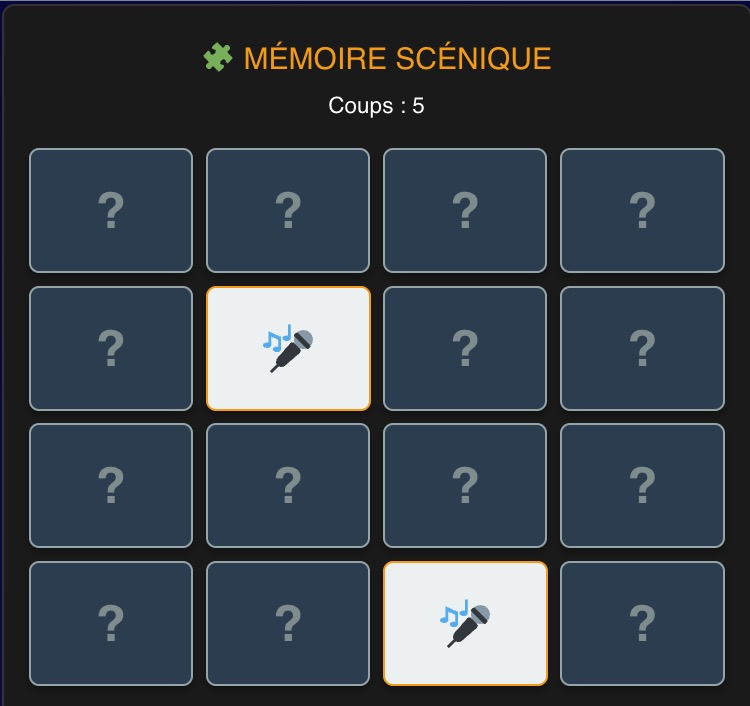The height and width of the screenshot is (706, 750).
Task: Turn over the last card of the bottom row
Action: 642,623
